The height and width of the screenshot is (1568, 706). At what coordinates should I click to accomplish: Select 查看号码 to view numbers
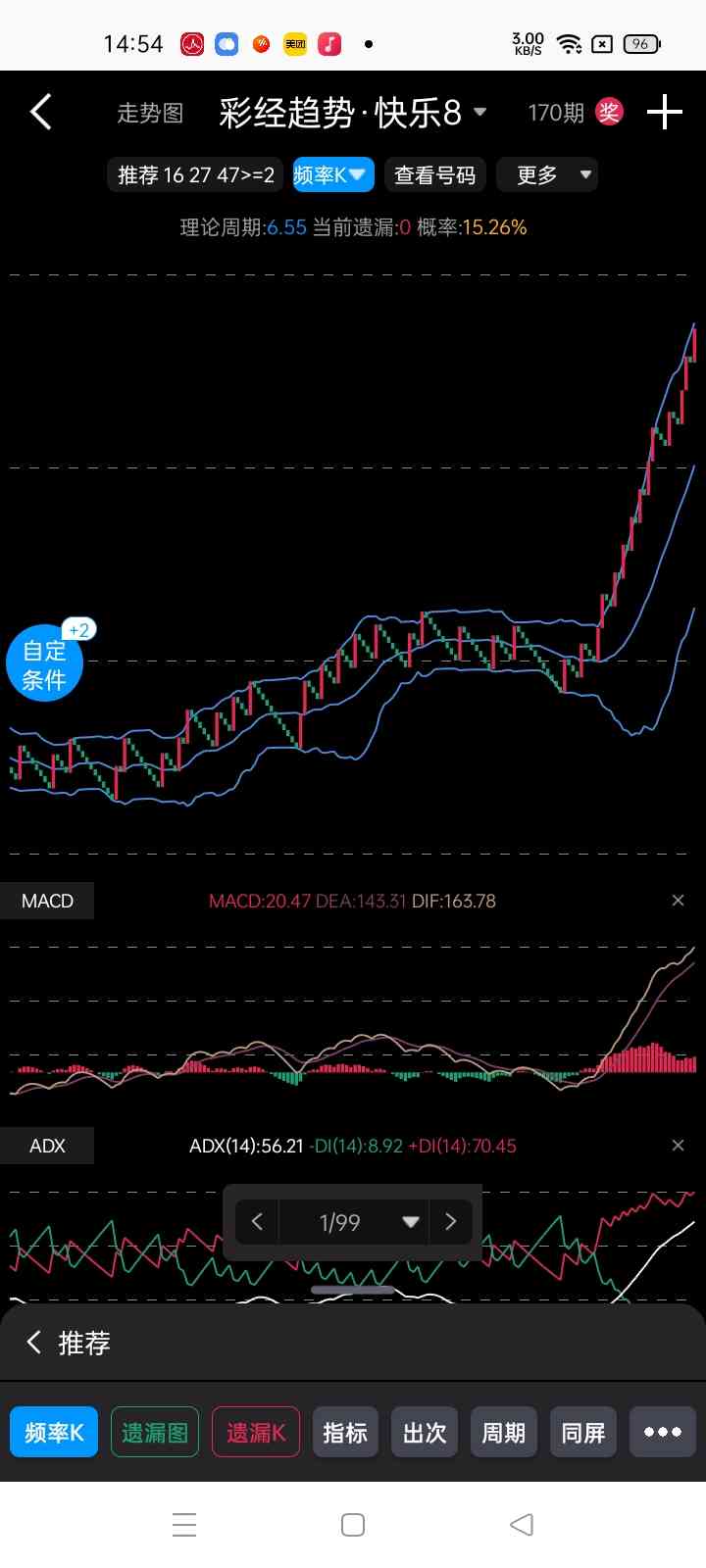pos(435,174)
